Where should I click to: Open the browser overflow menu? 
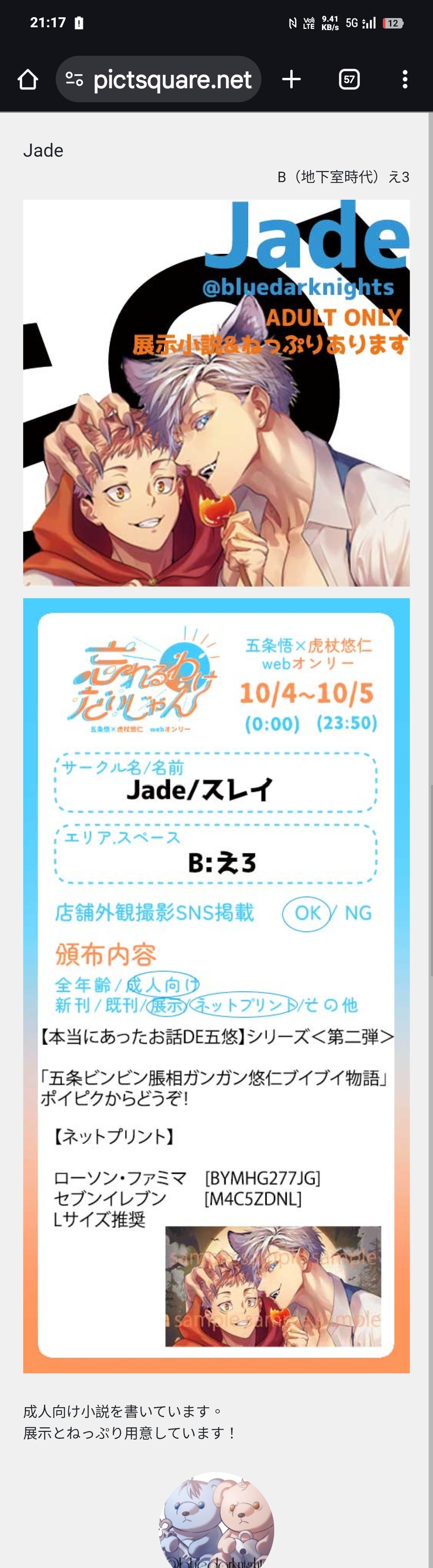405,79
